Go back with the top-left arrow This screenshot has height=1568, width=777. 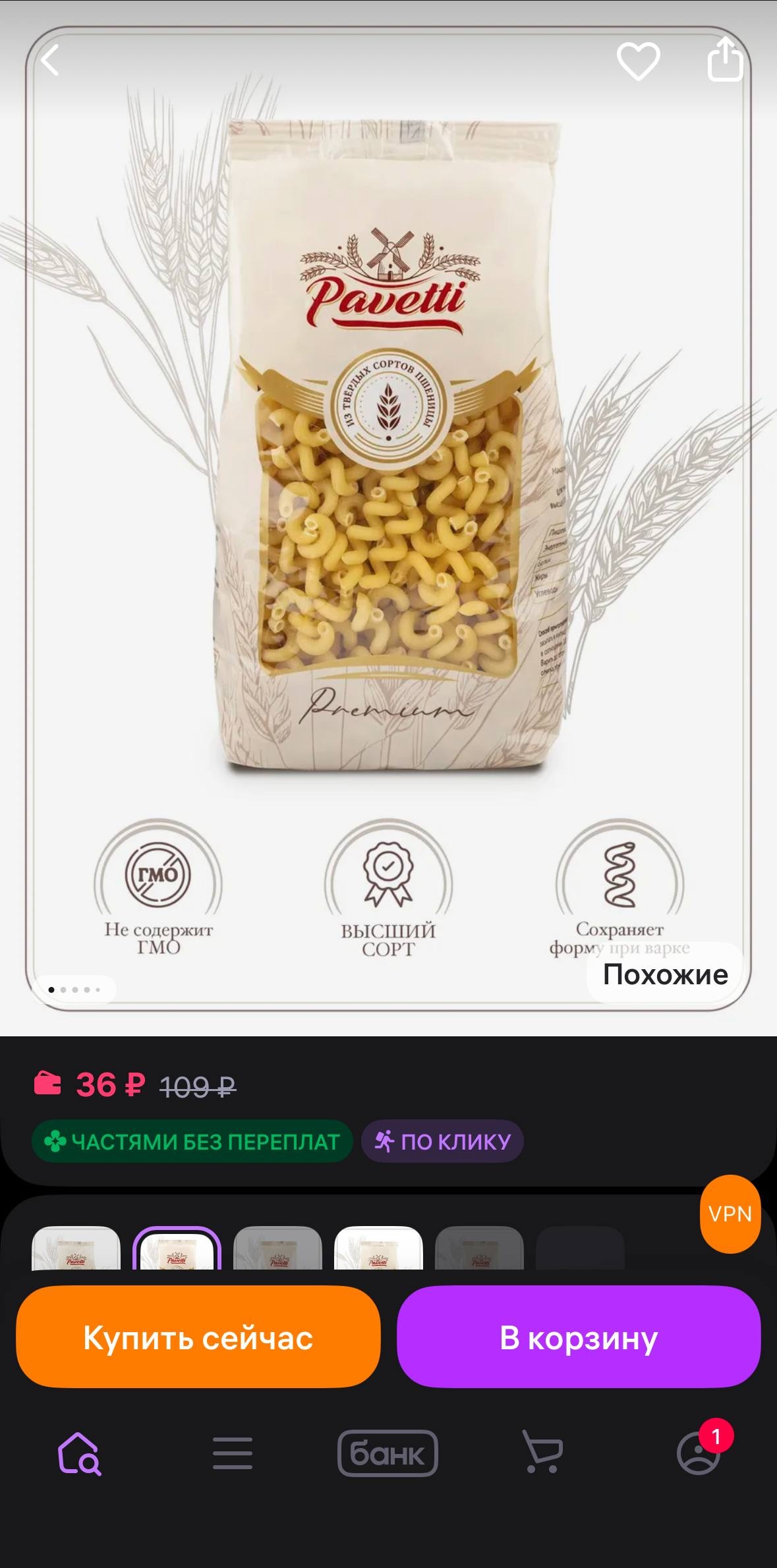50,61
